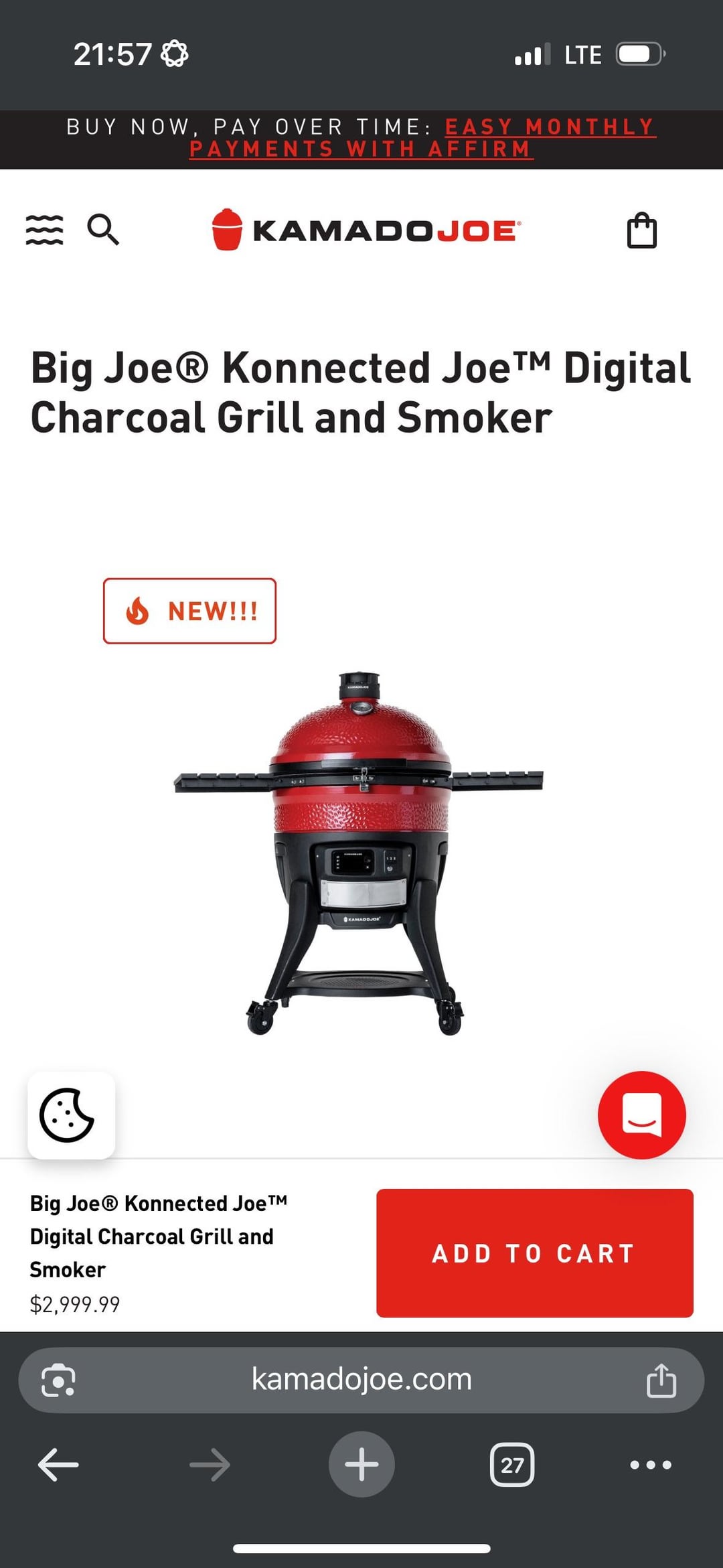Screen dimensions: 723x1568
Task: Open the browser's more options menu
Action: pyautogui.click(x=651, y=1464)
